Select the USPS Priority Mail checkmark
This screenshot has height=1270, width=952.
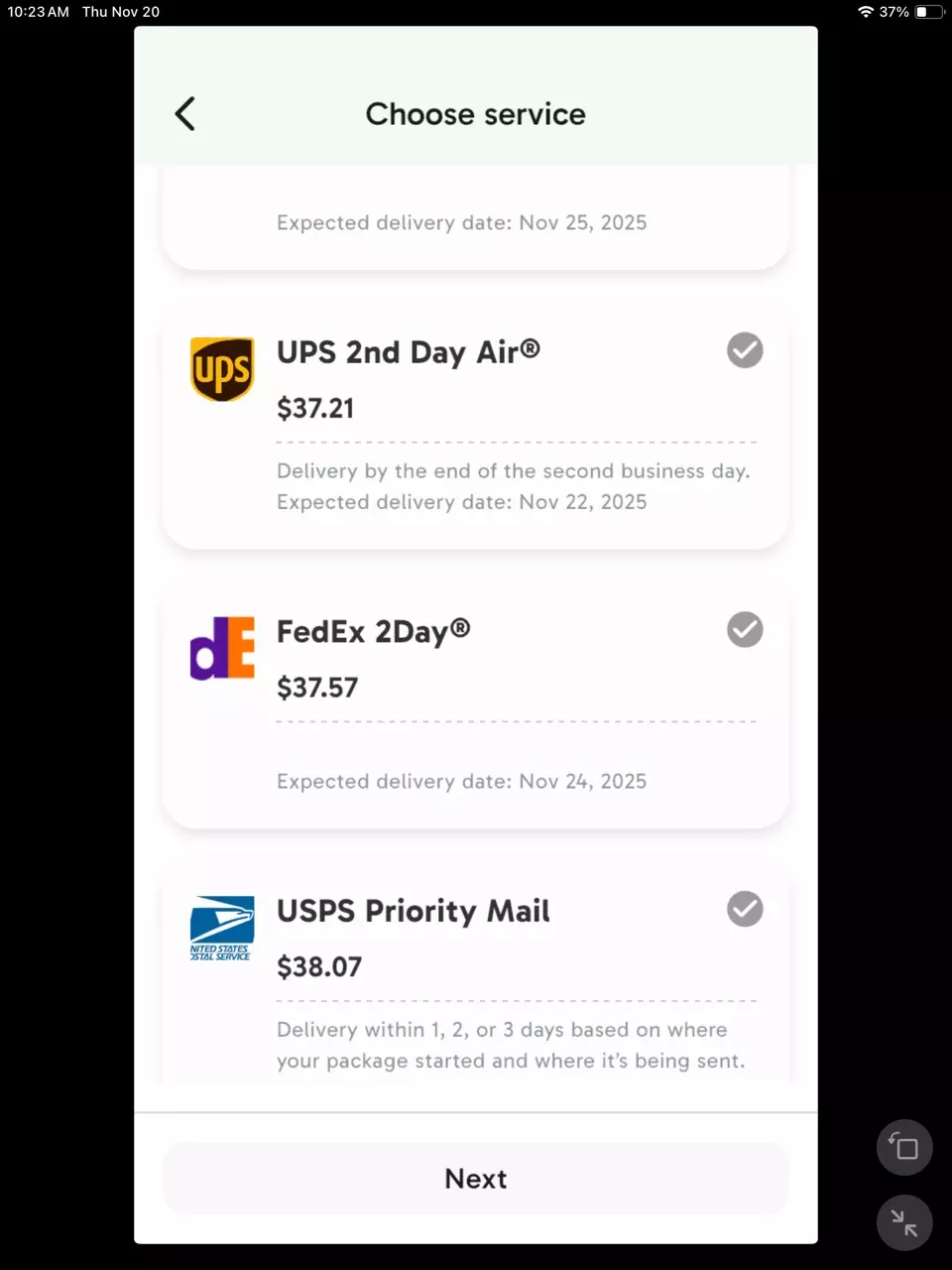pyautogui.click(x=744, y=909)
